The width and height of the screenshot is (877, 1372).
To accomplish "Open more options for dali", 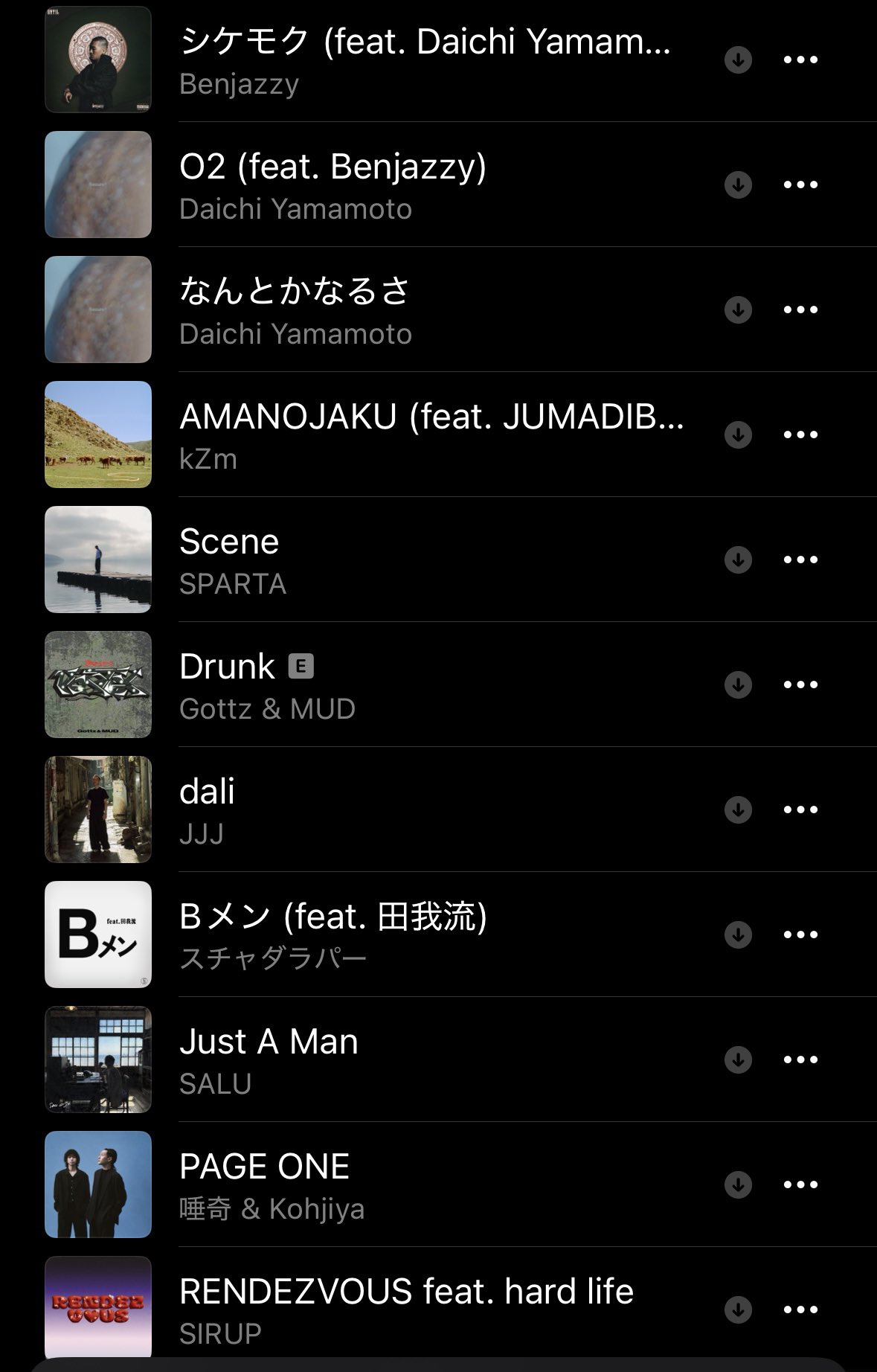I will pos(800,810).
